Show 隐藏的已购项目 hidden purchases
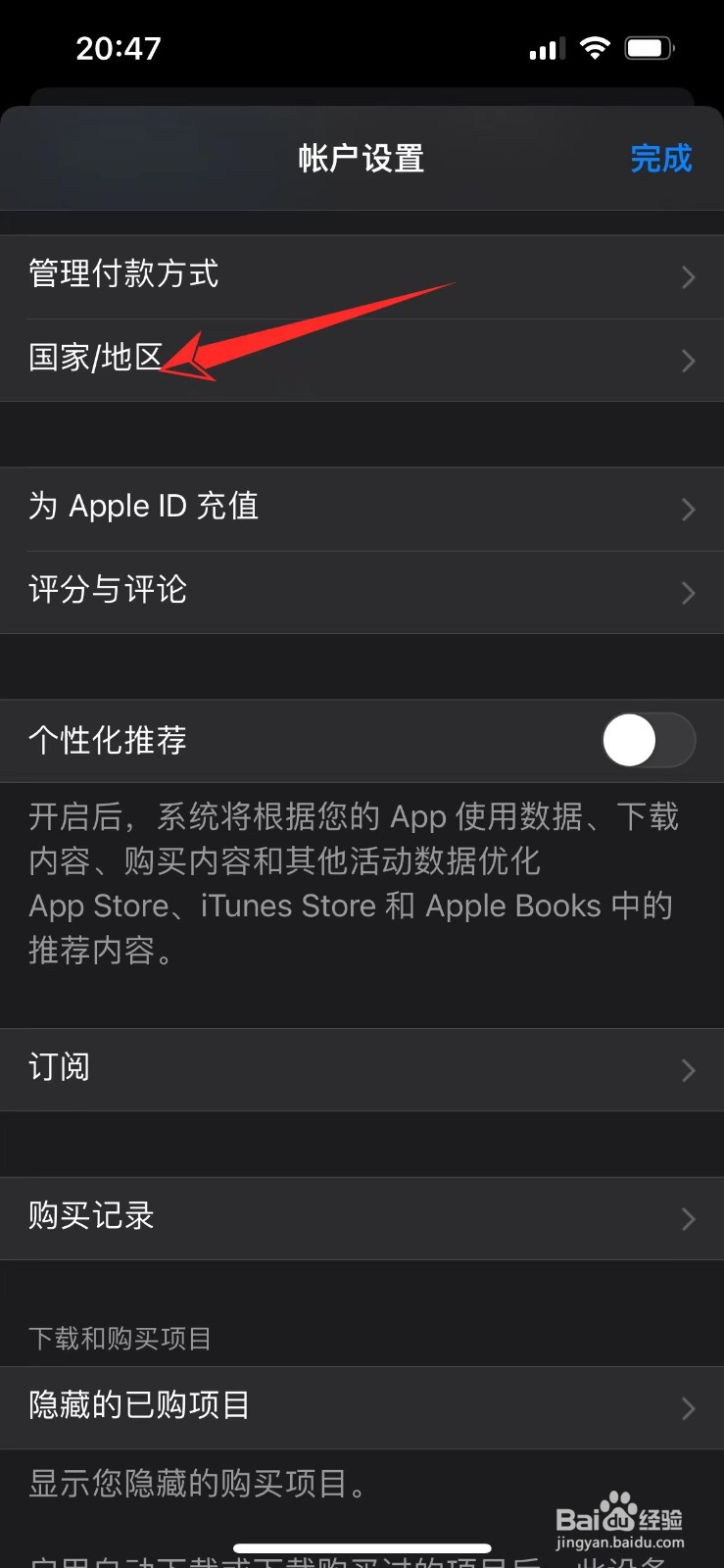 point(138,1406)
